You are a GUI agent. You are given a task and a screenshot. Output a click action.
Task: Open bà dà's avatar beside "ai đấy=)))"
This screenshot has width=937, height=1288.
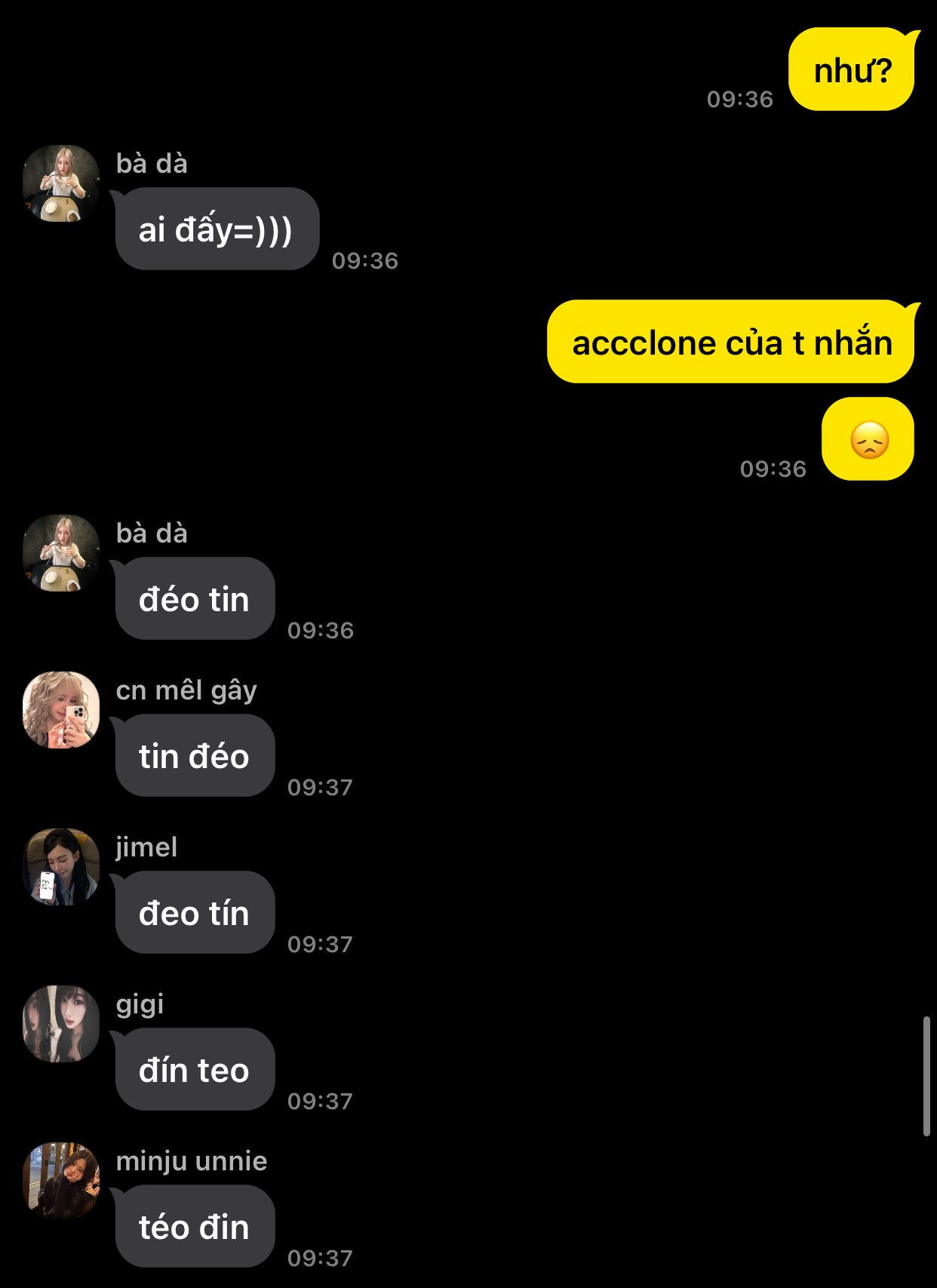point(61,183)
